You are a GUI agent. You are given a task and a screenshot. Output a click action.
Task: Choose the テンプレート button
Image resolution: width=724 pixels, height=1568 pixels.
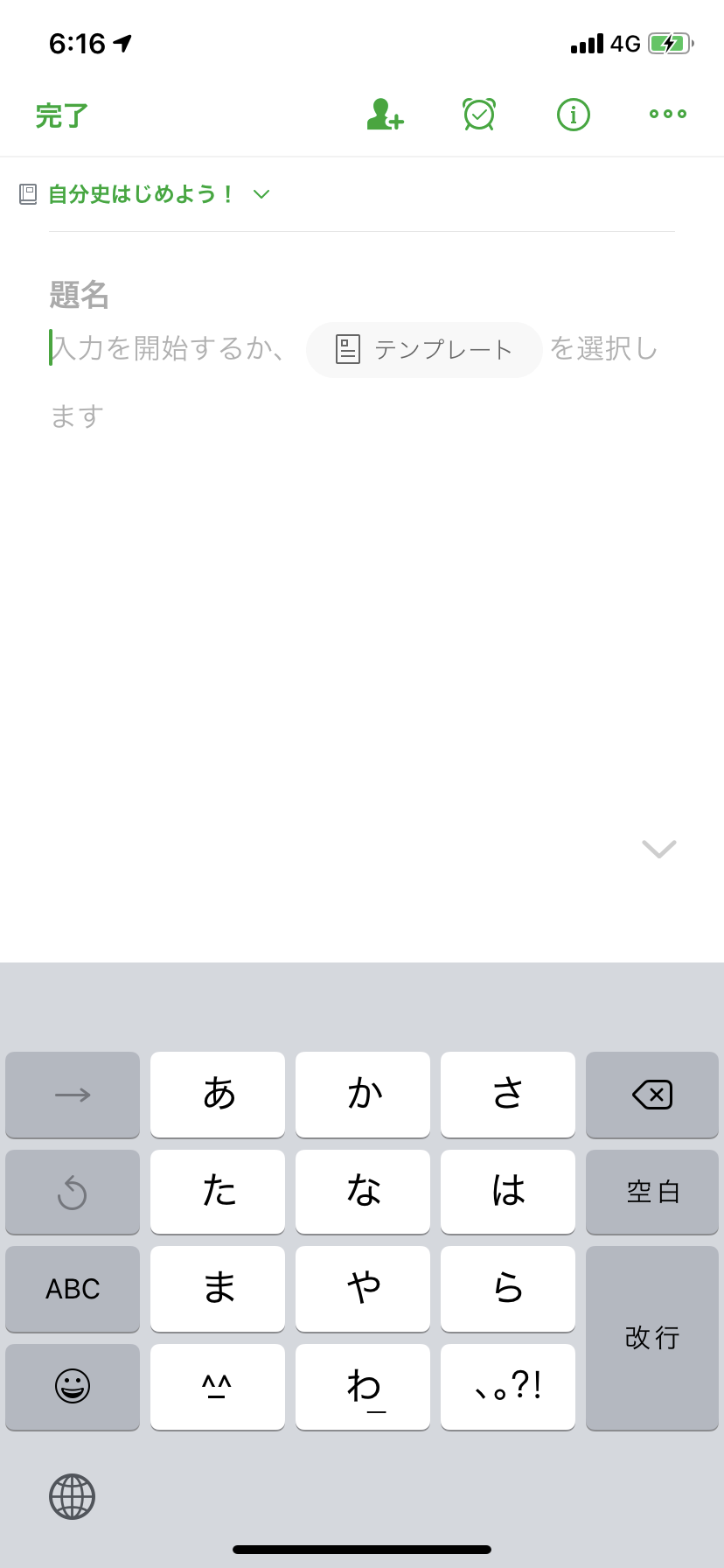click(x=424, y=350)
